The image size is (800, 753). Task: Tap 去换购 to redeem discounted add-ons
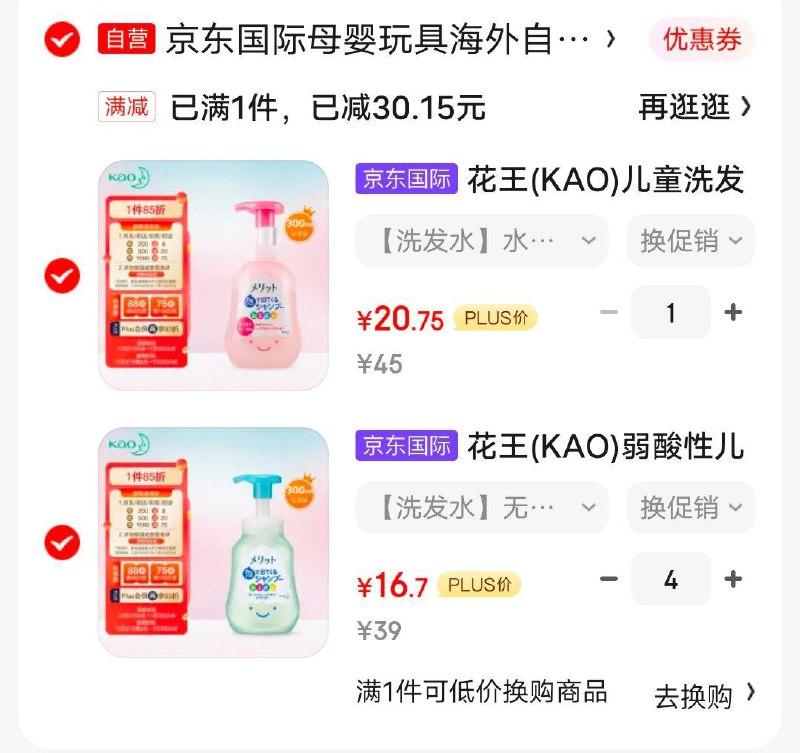tap(704, 695)
